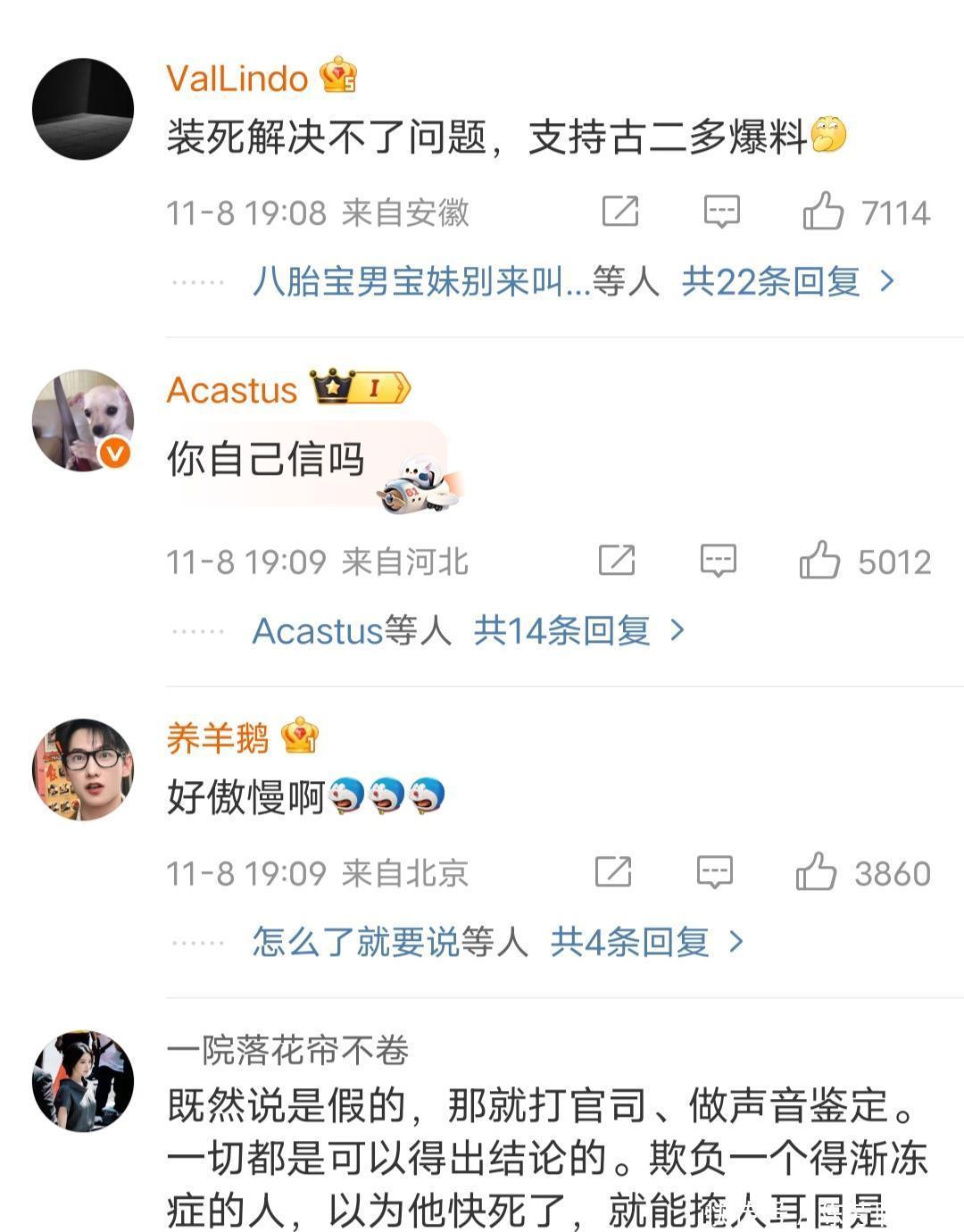The width and height of the screenshot is (964, 1232).
Task: Open ValLindo's profile avatar
Action: 83,109
